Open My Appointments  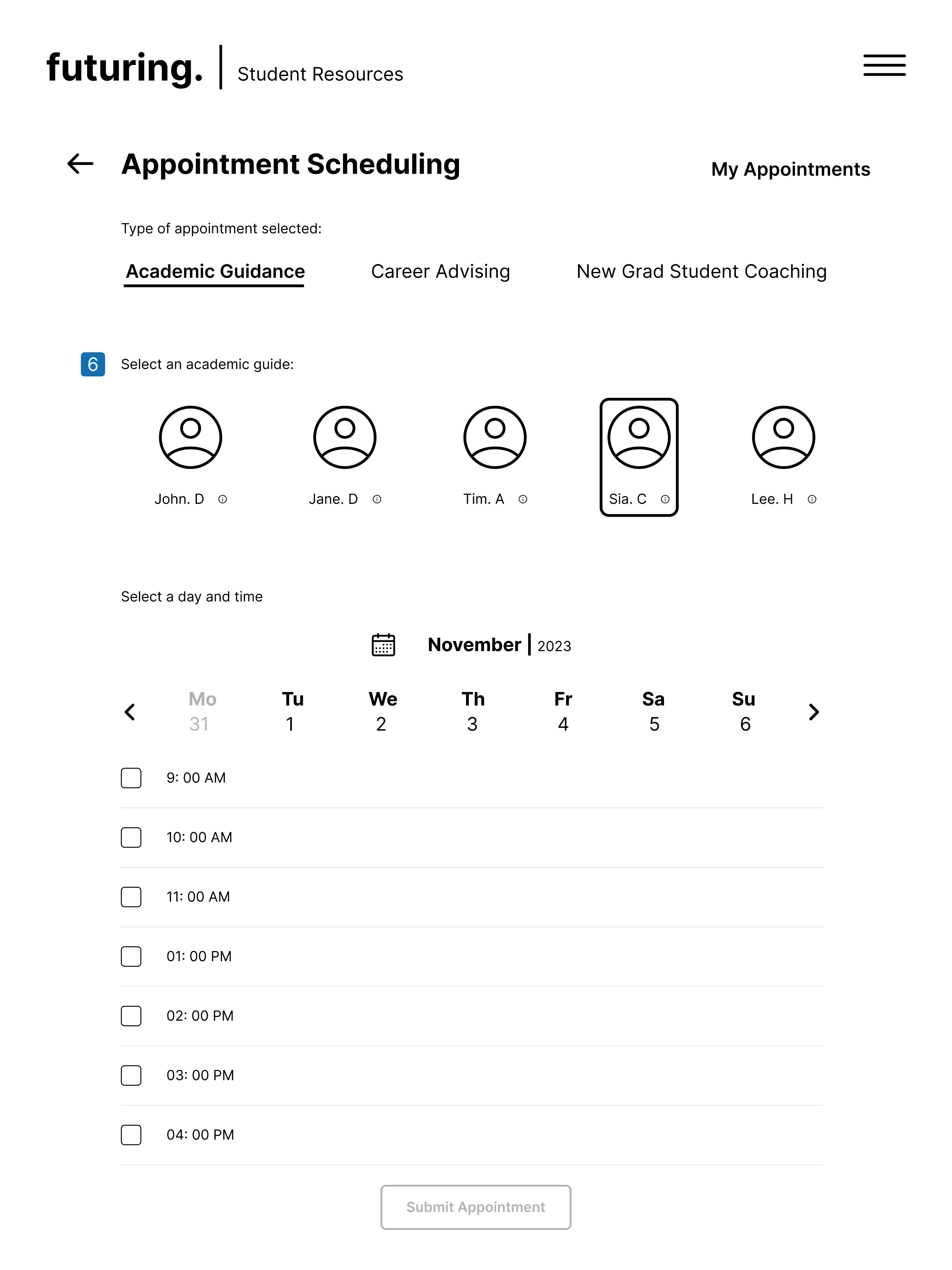click(791, 169)
